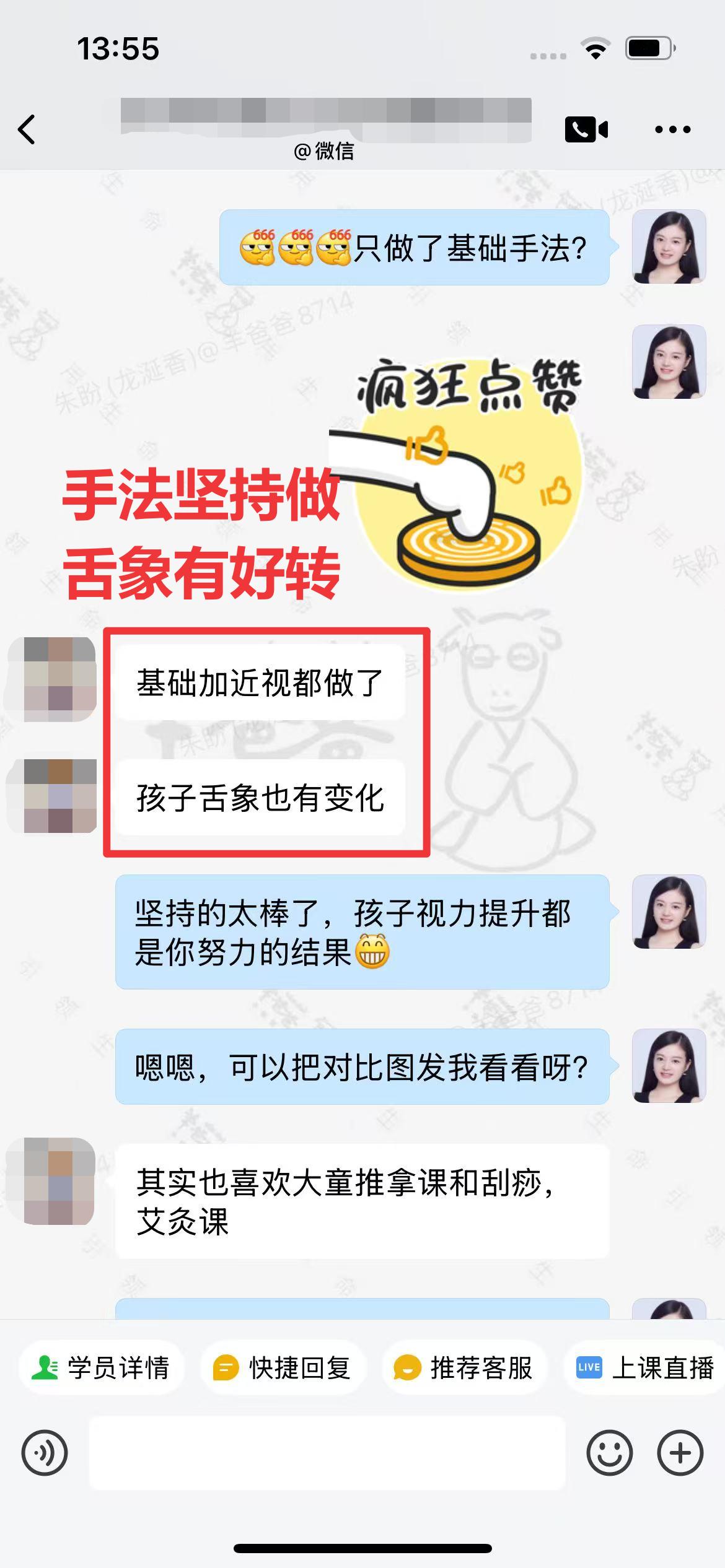725x1568 pixels.
Task: Open 上课直播 live class
Action: (646, 1367)
